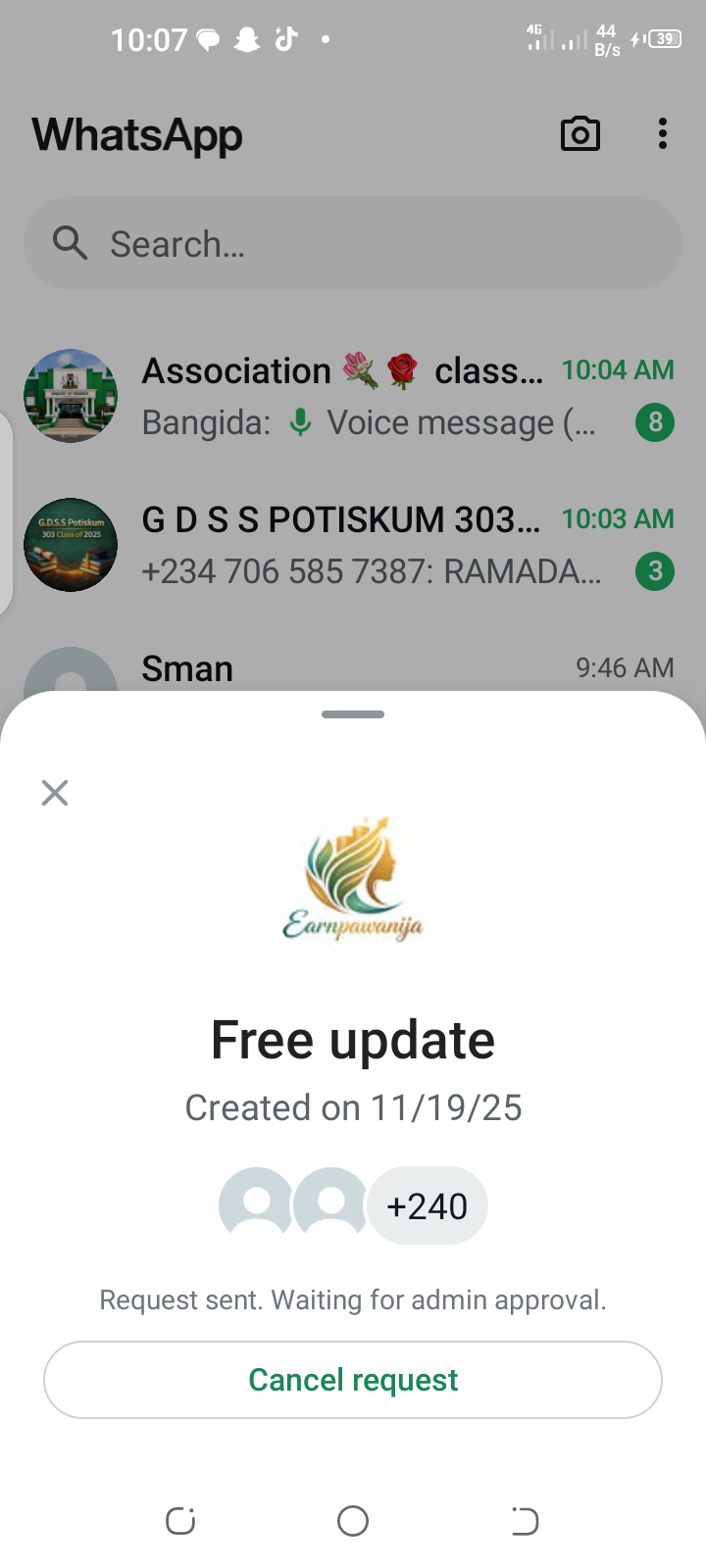The image size is (706, 1568).
Task: Cancel the group join request
Action: point(353,1380)
